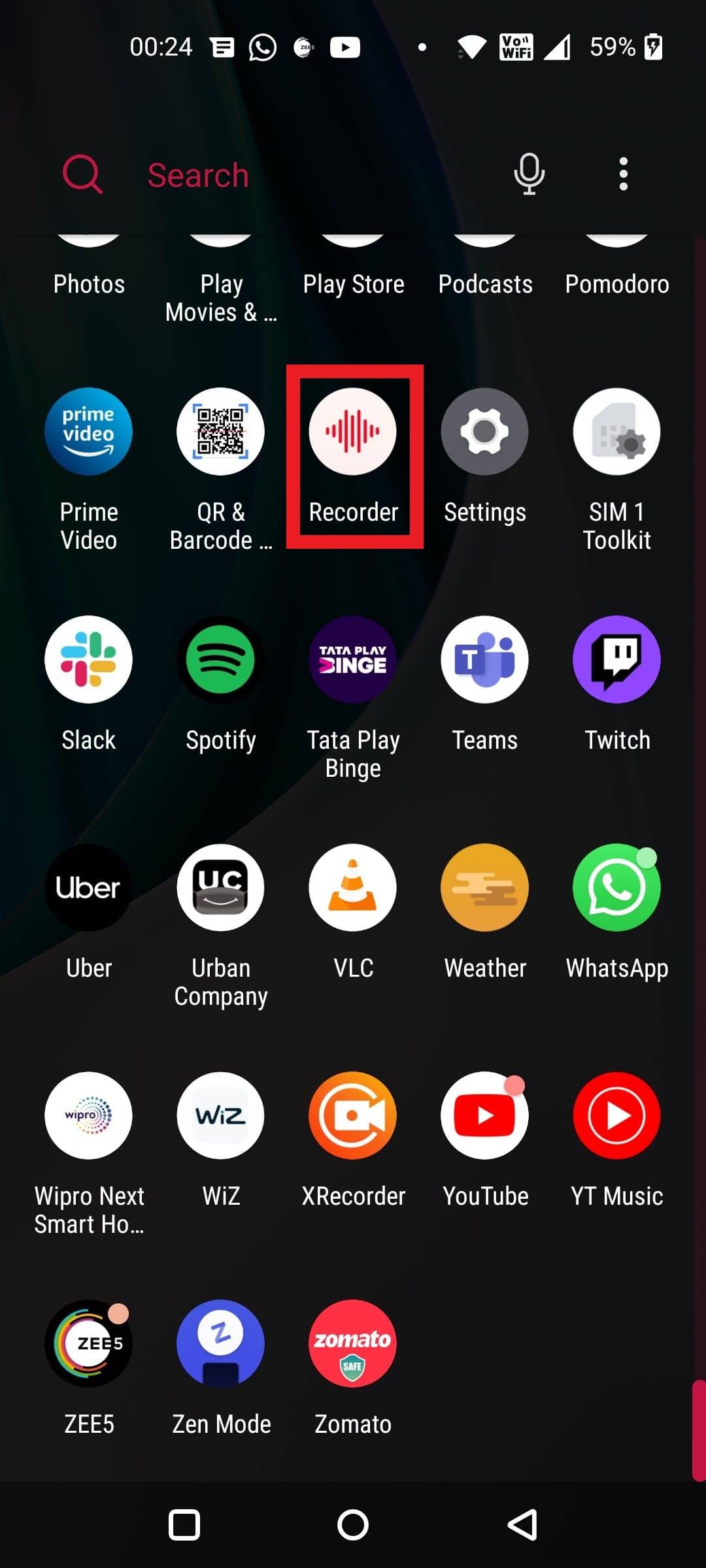Launch Tata Play Binge

tap(353, 660)
